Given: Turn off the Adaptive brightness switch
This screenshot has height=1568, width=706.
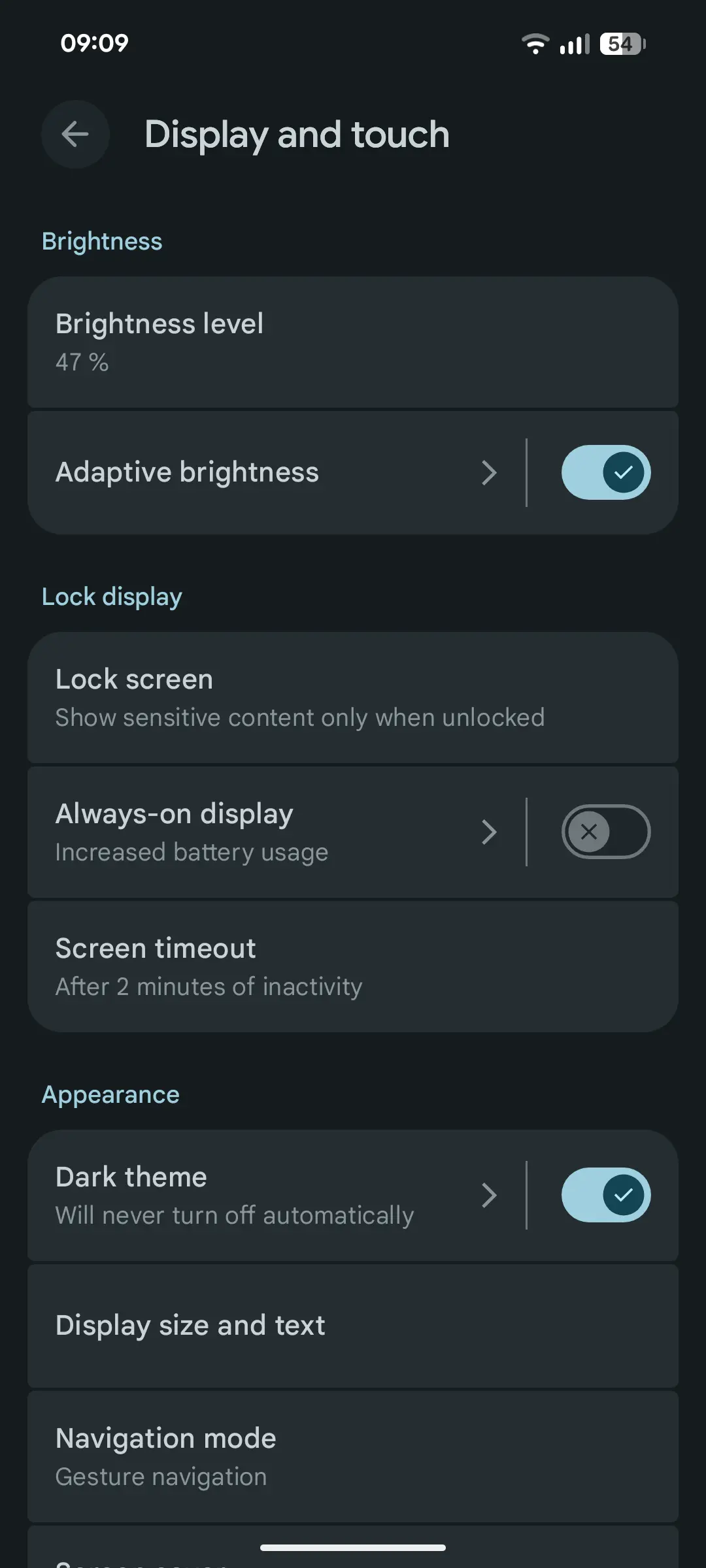Looking at the screenshot, I should [x=606, y=472].
